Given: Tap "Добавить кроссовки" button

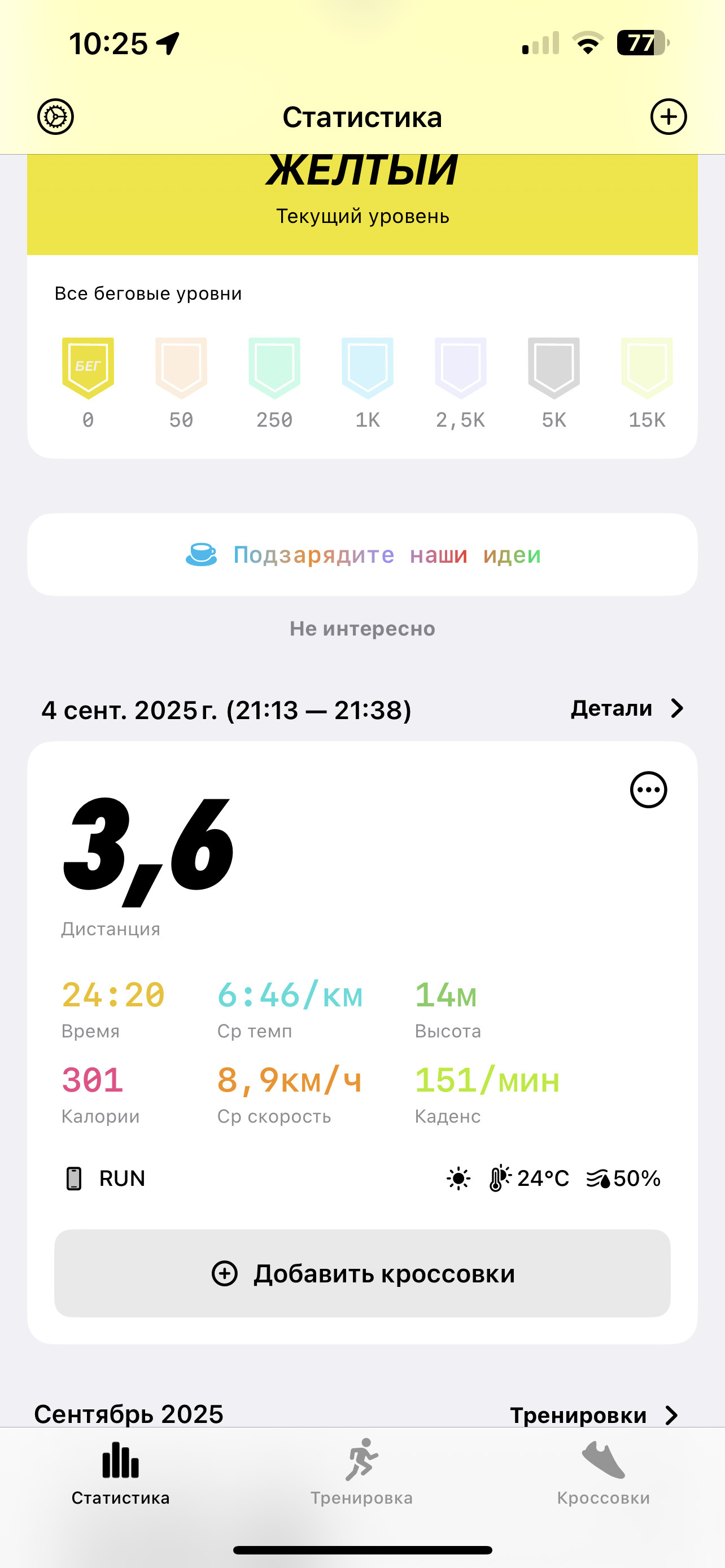Looking at the screenshot, I should 362,1273.
